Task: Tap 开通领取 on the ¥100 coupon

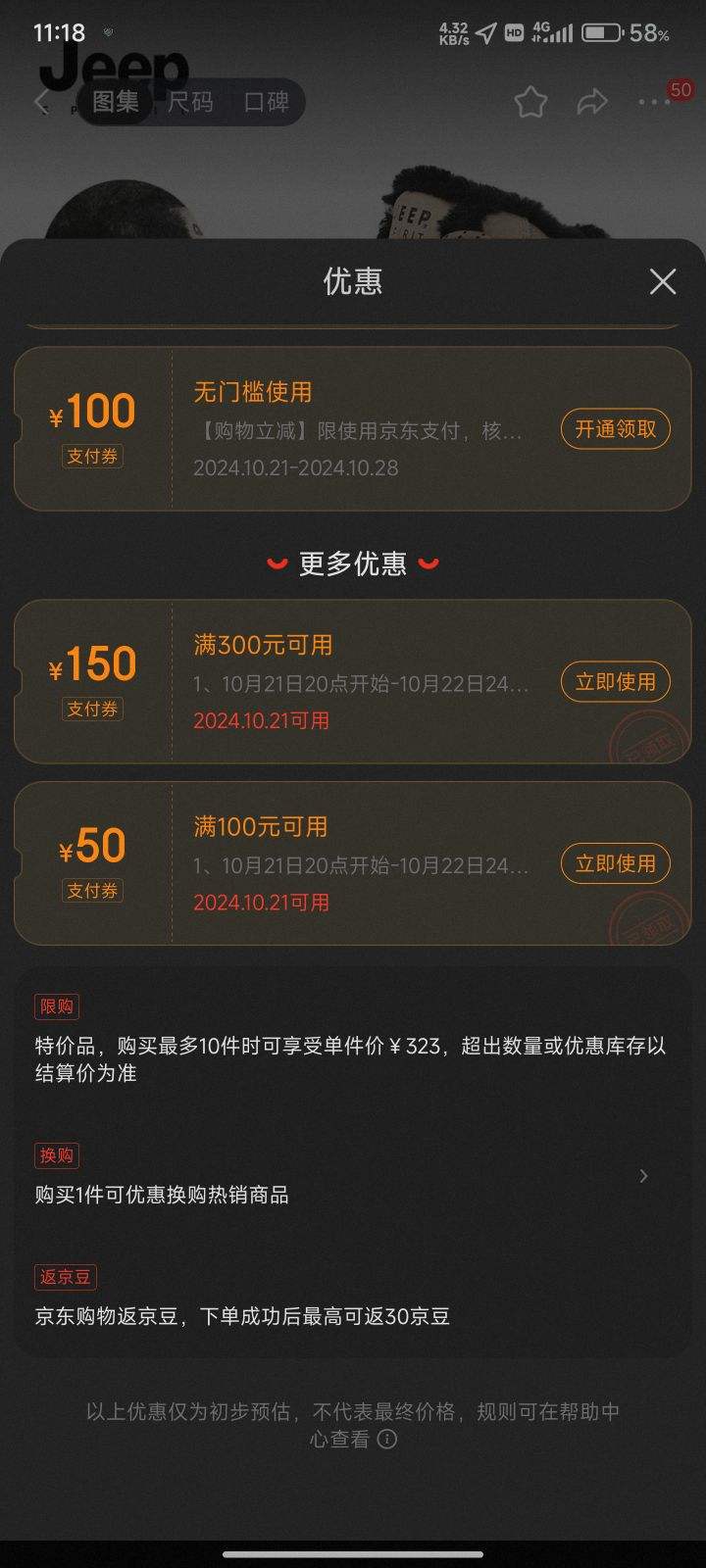Action: point(615,429)
